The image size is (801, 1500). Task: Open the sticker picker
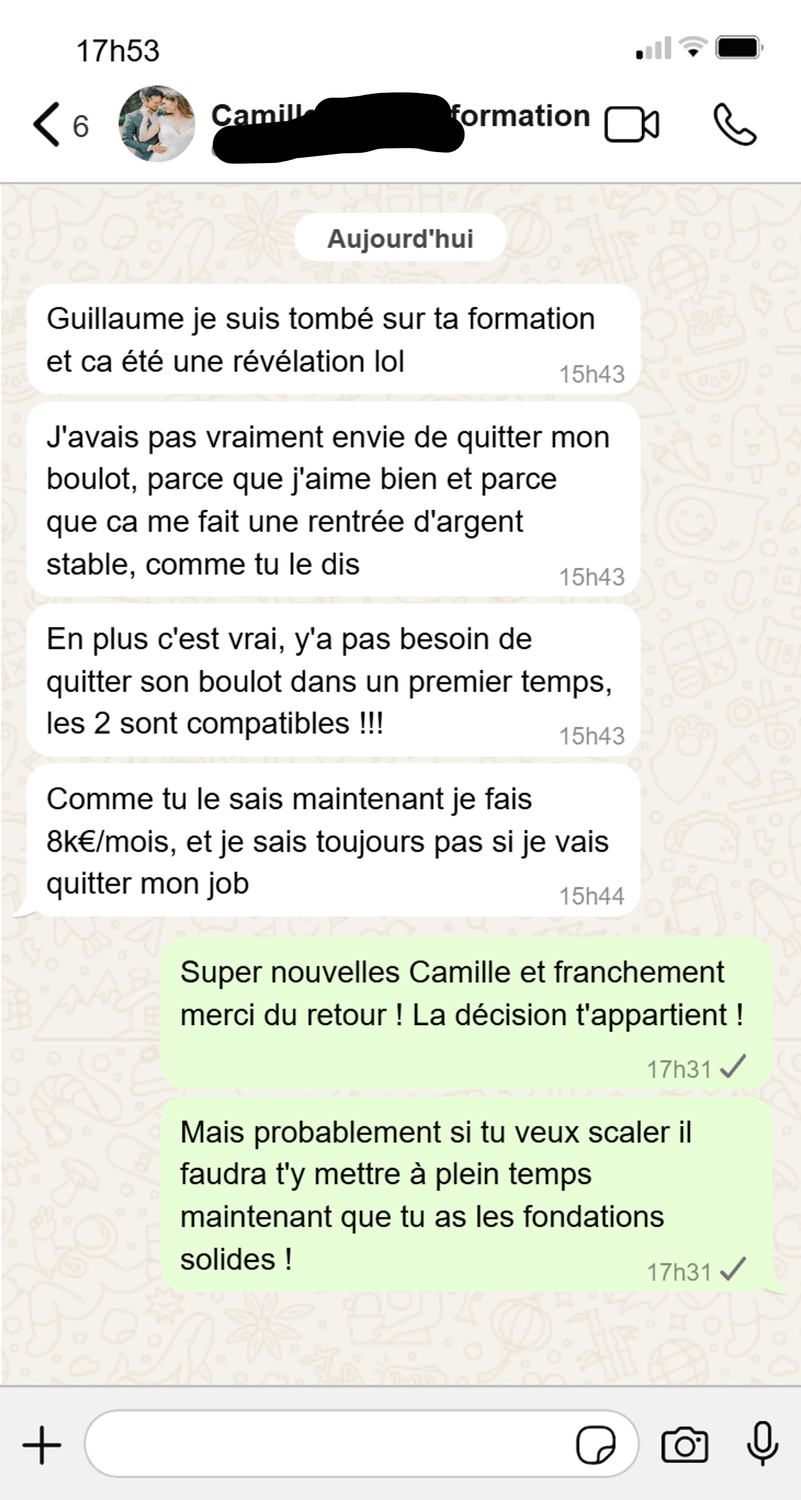tap(596, 1445)
